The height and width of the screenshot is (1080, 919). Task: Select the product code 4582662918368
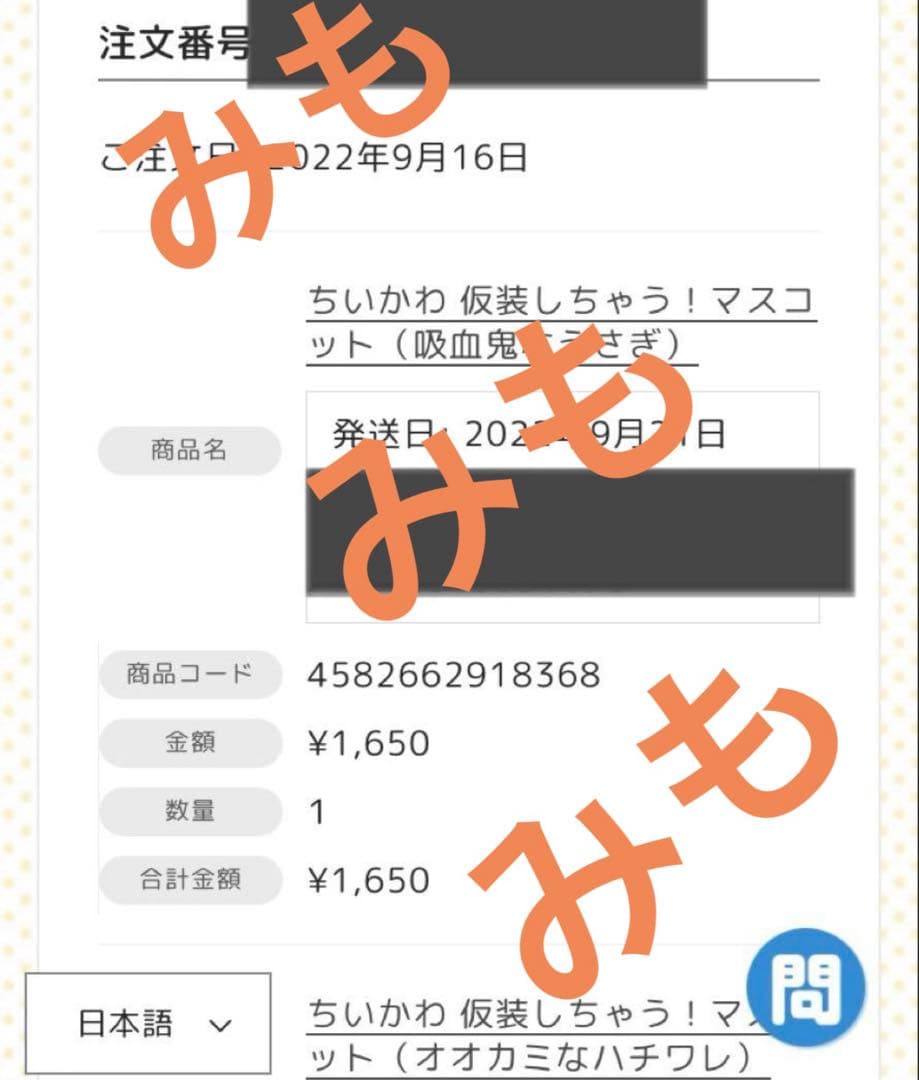[x=455, y=675]
